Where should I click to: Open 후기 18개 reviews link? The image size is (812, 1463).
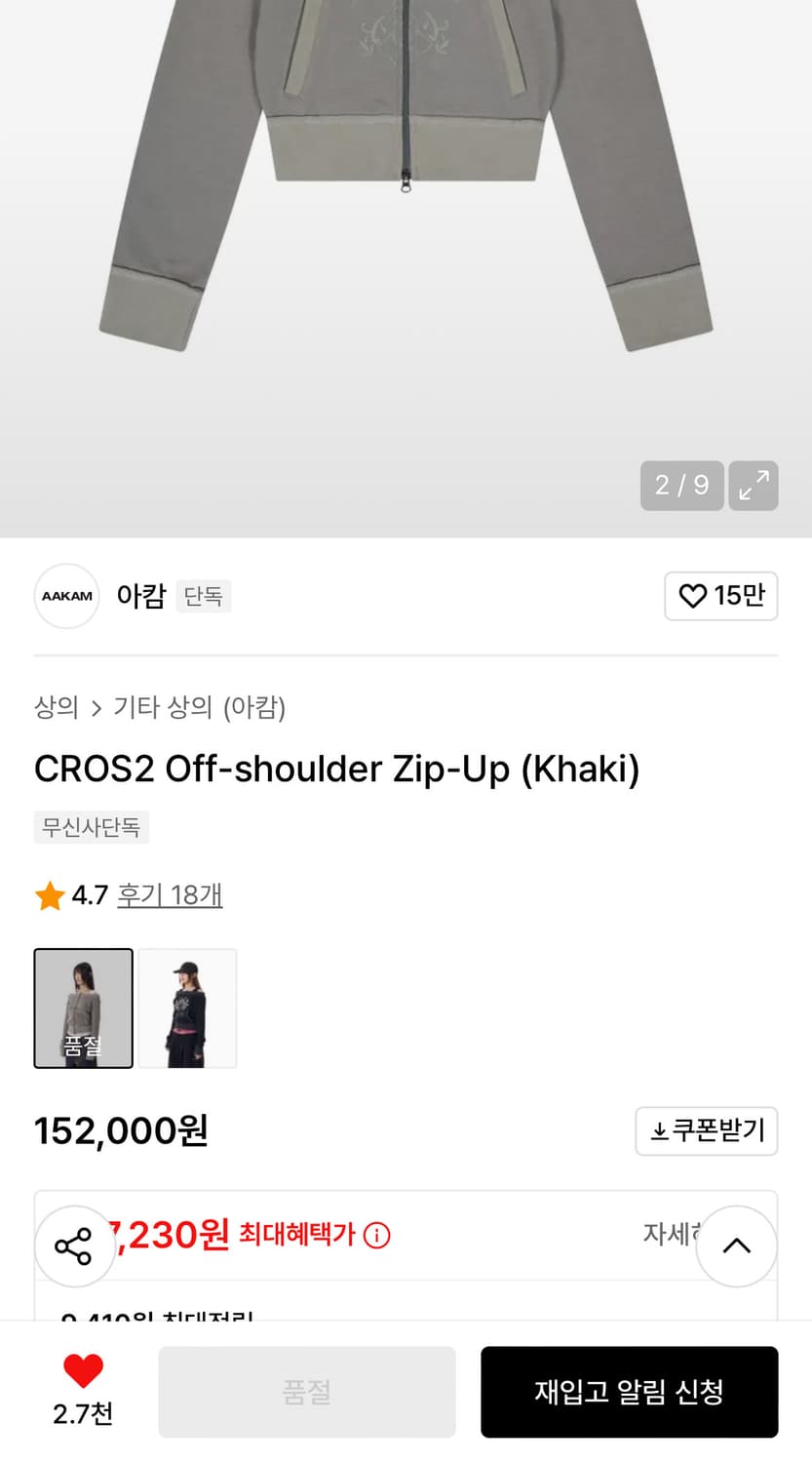click(170, 894)
